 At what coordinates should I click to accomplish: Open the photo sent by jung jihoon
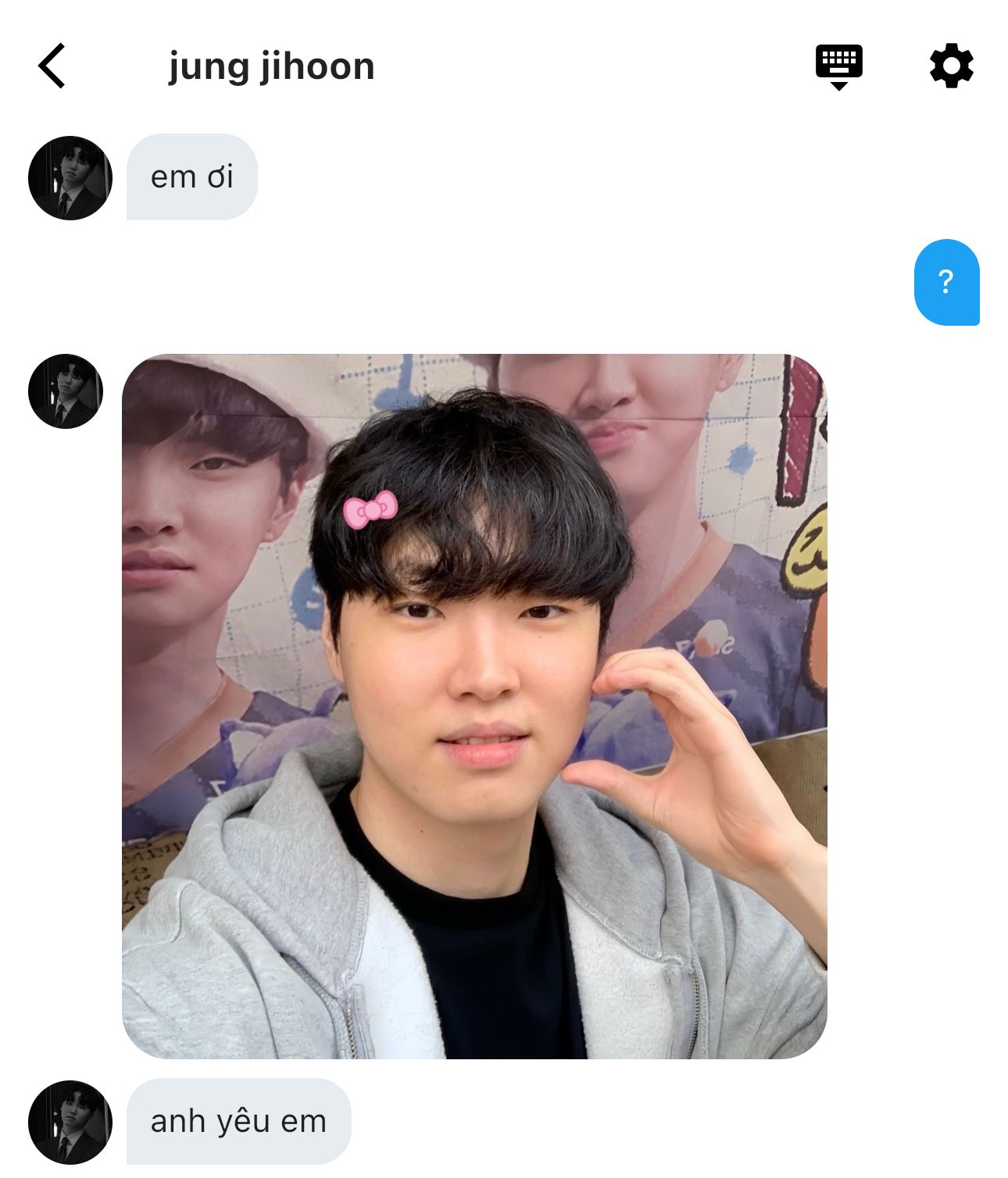(x=474, y=706)
